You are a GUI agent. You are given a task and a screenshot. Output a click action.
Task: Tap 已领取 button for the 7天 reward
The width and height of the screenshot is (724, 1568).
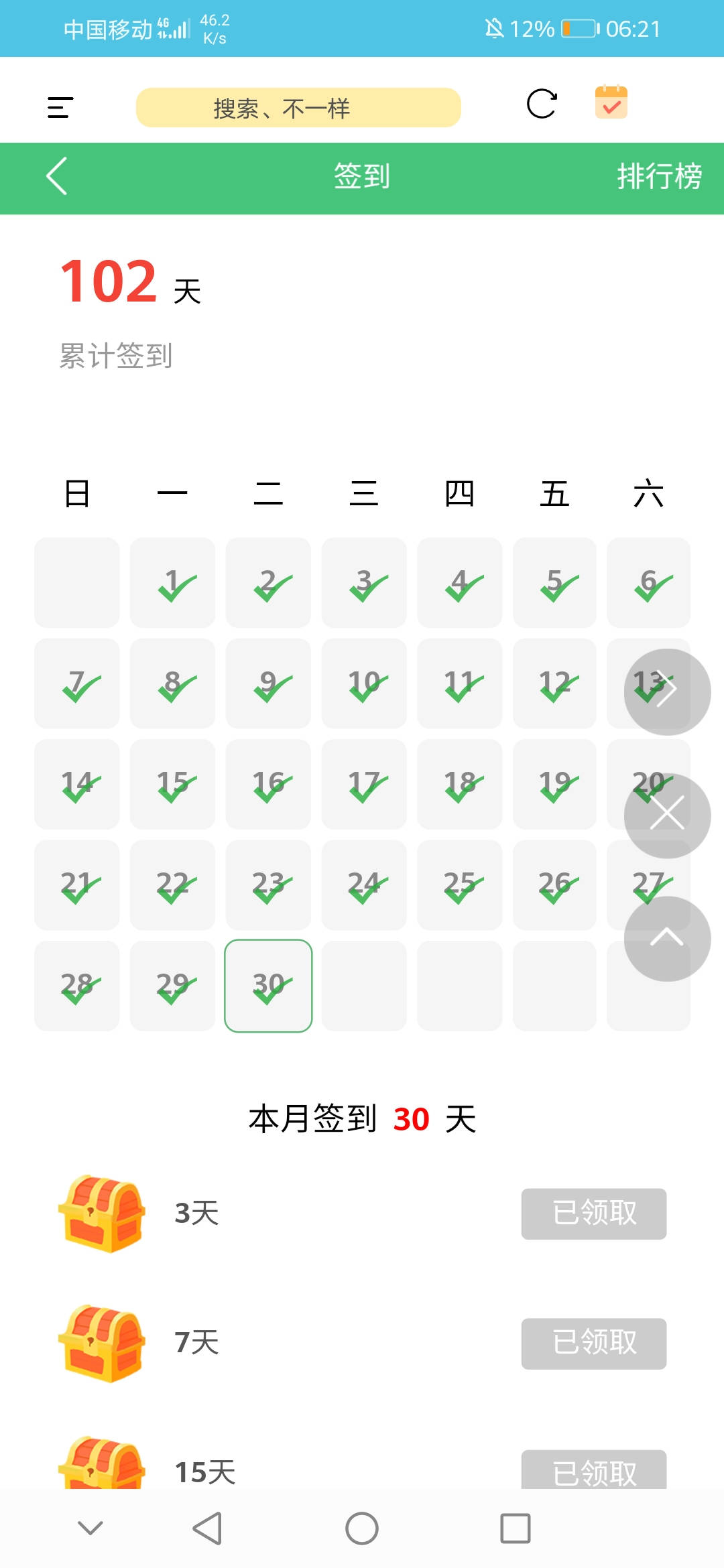[x=594, y=1344]
